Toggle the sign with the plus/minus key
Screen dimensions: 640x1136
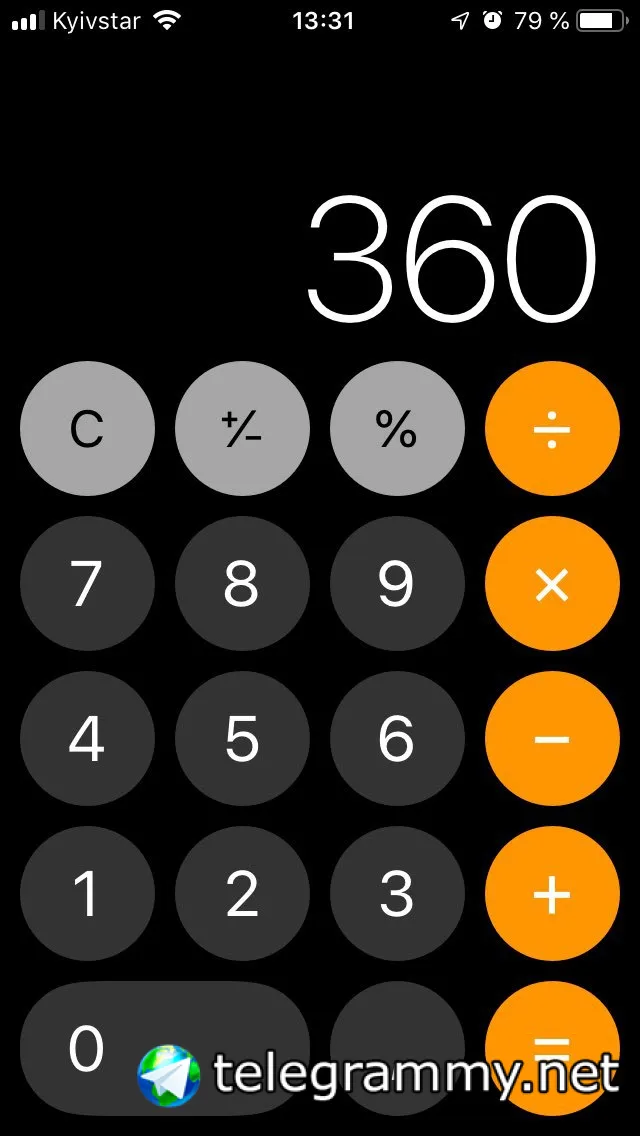point(242,429)
